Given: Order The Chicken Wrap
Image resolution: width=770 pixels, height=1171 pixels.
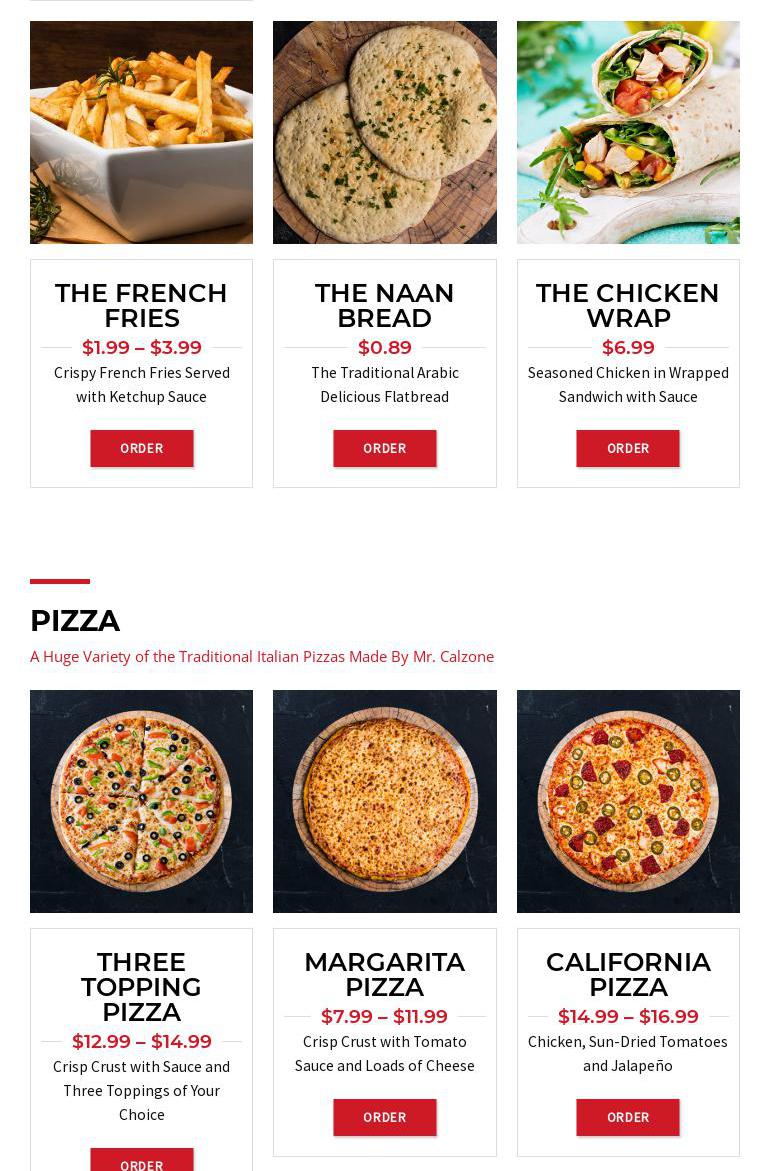Looking at the screenshot, I should click(x=627, y=448).
